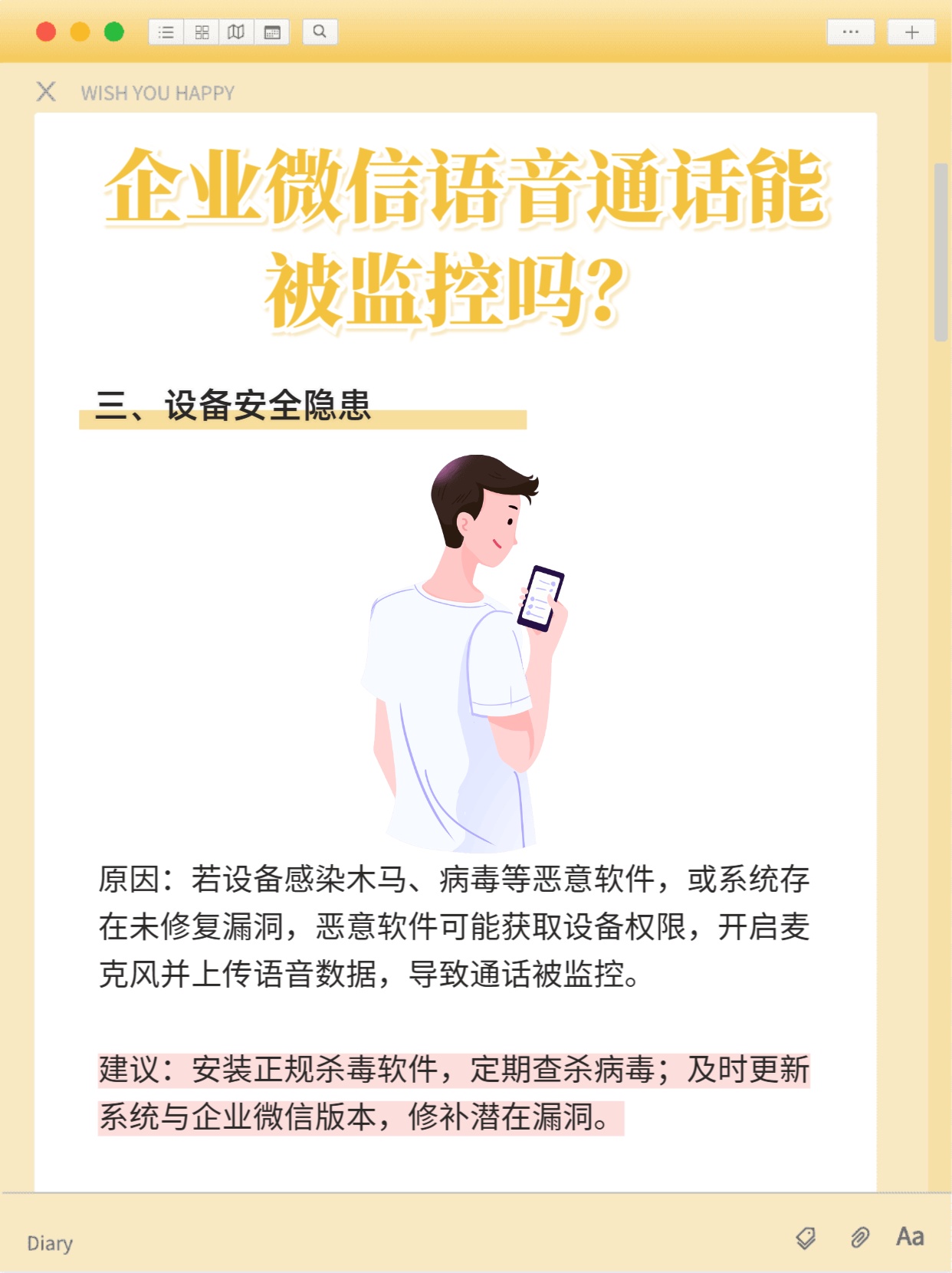The width and height of the screenshot is (952, 1273).
Task: Open search with the magnifier icon
Action: coord(320,32)
